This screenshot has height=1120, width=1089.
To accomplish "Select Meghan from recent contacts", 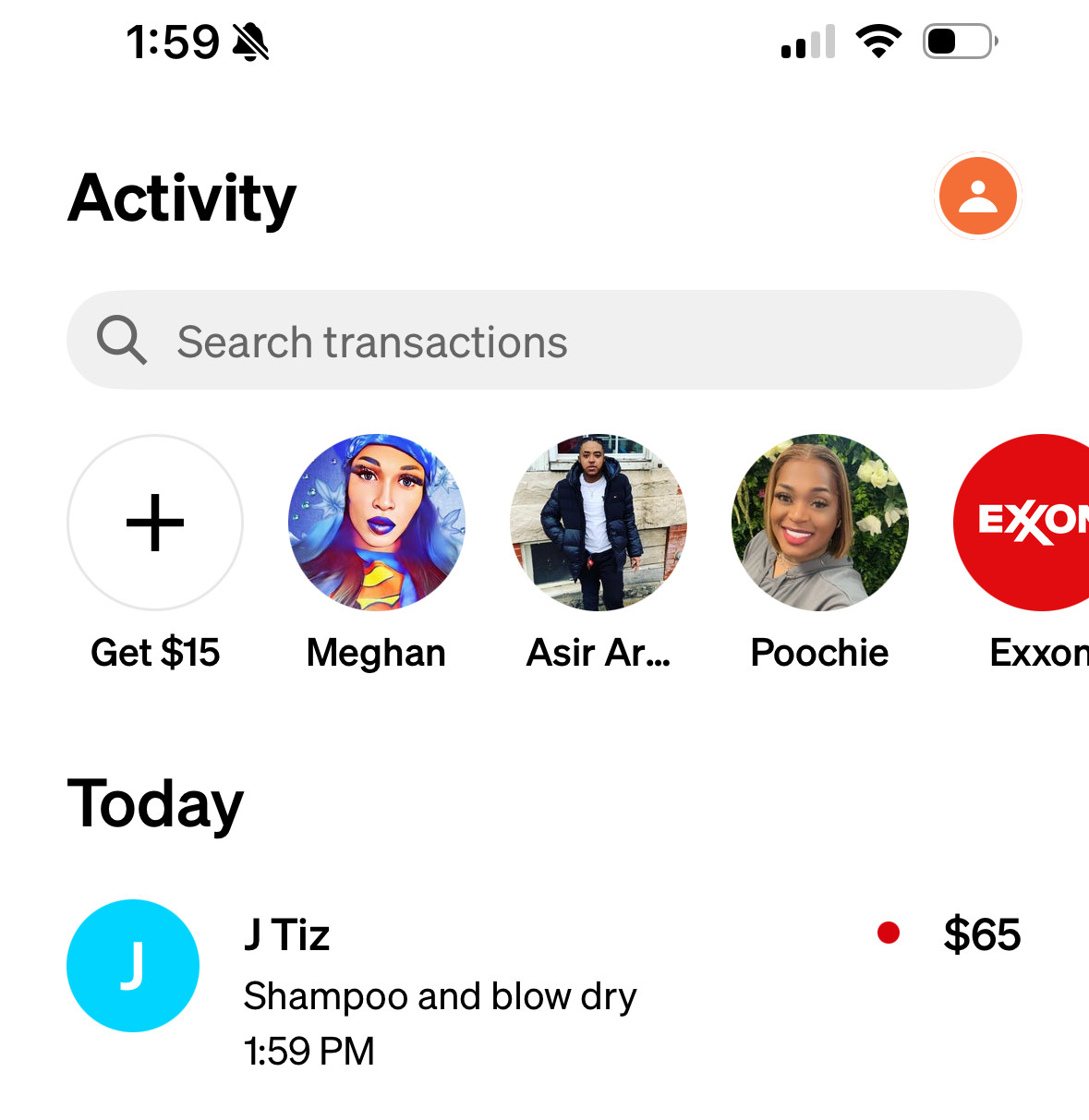I will point(376,523).
